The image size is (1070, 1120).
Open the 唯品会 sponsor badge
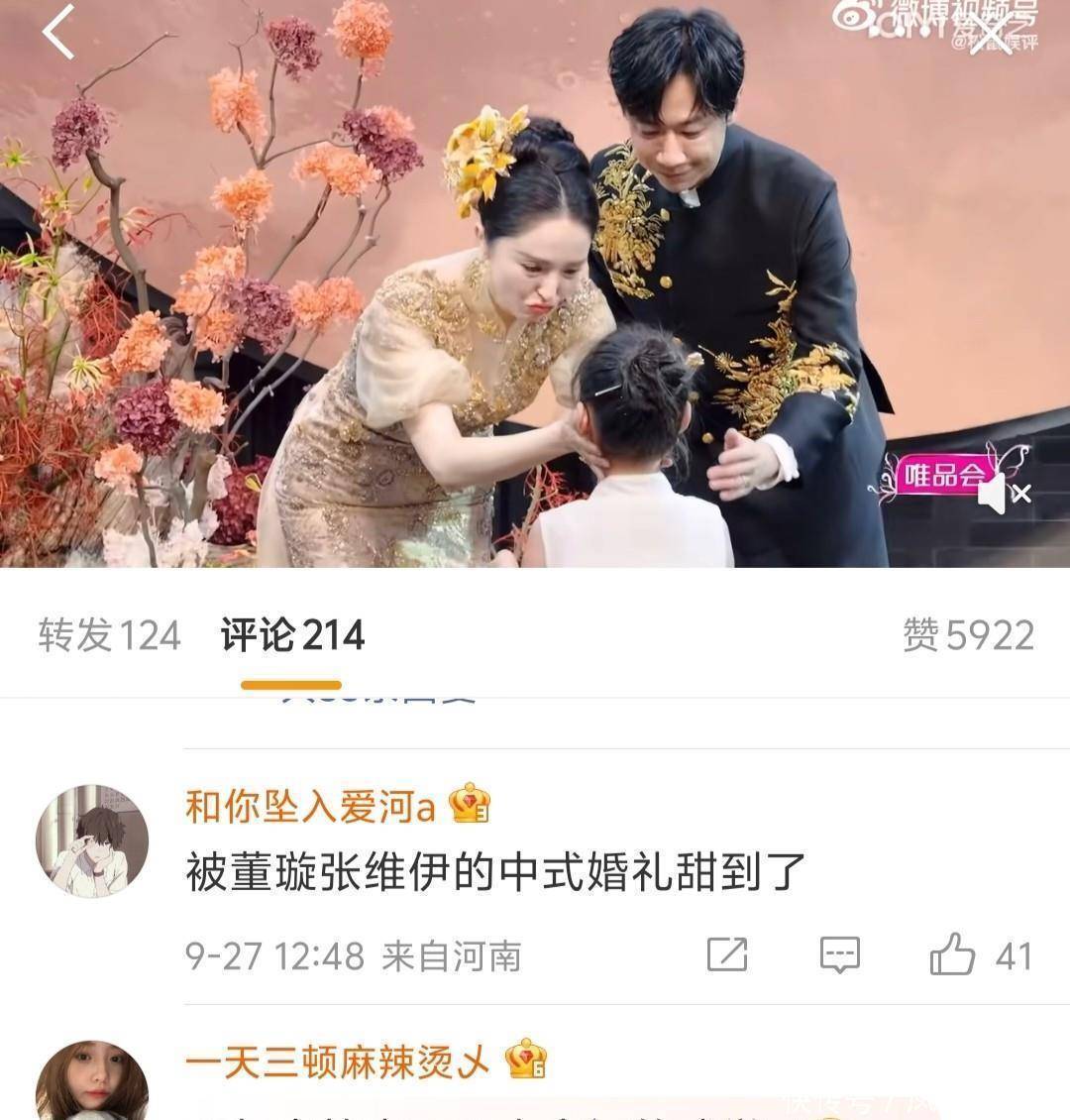pyautogui.click(x=941, y=475)
